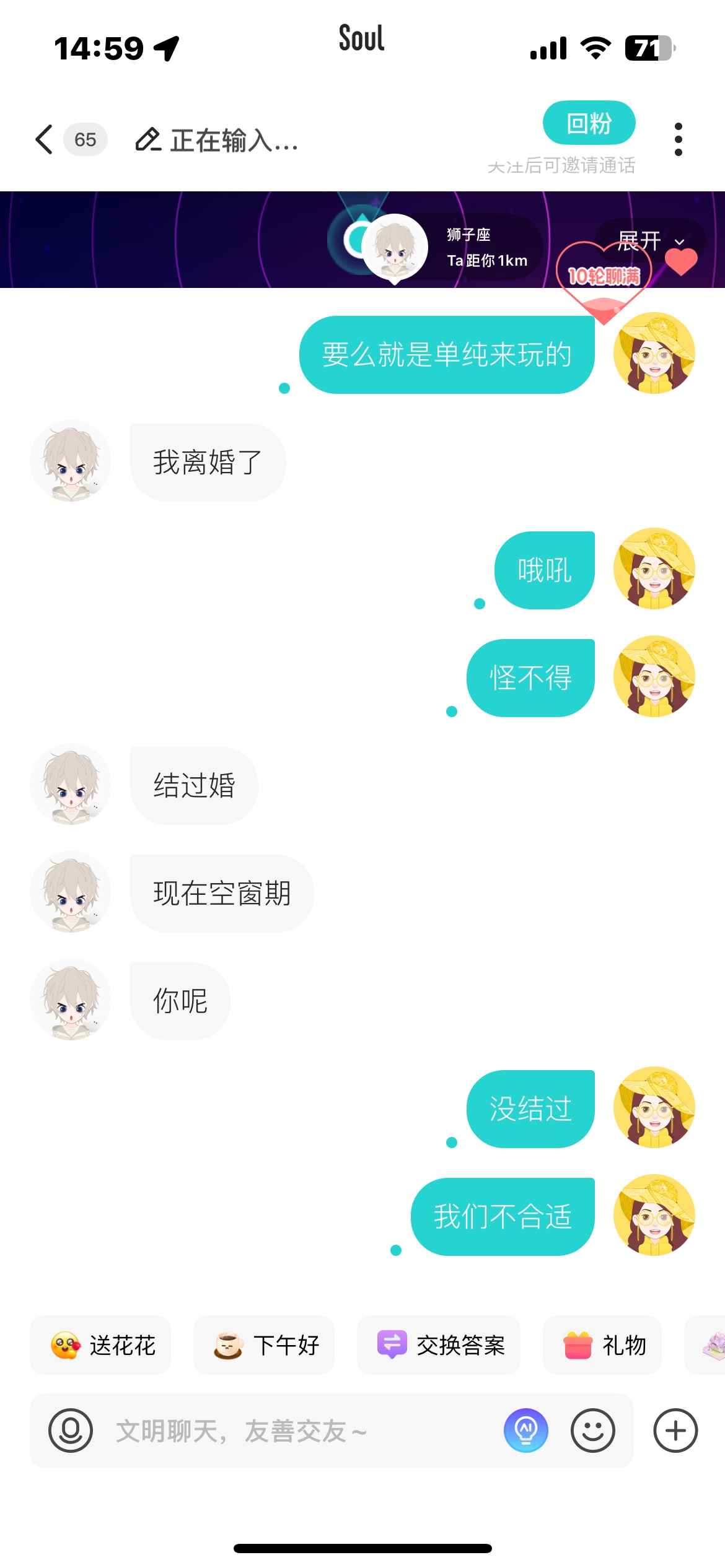Go back to the chat list

(x=45, y=139)
